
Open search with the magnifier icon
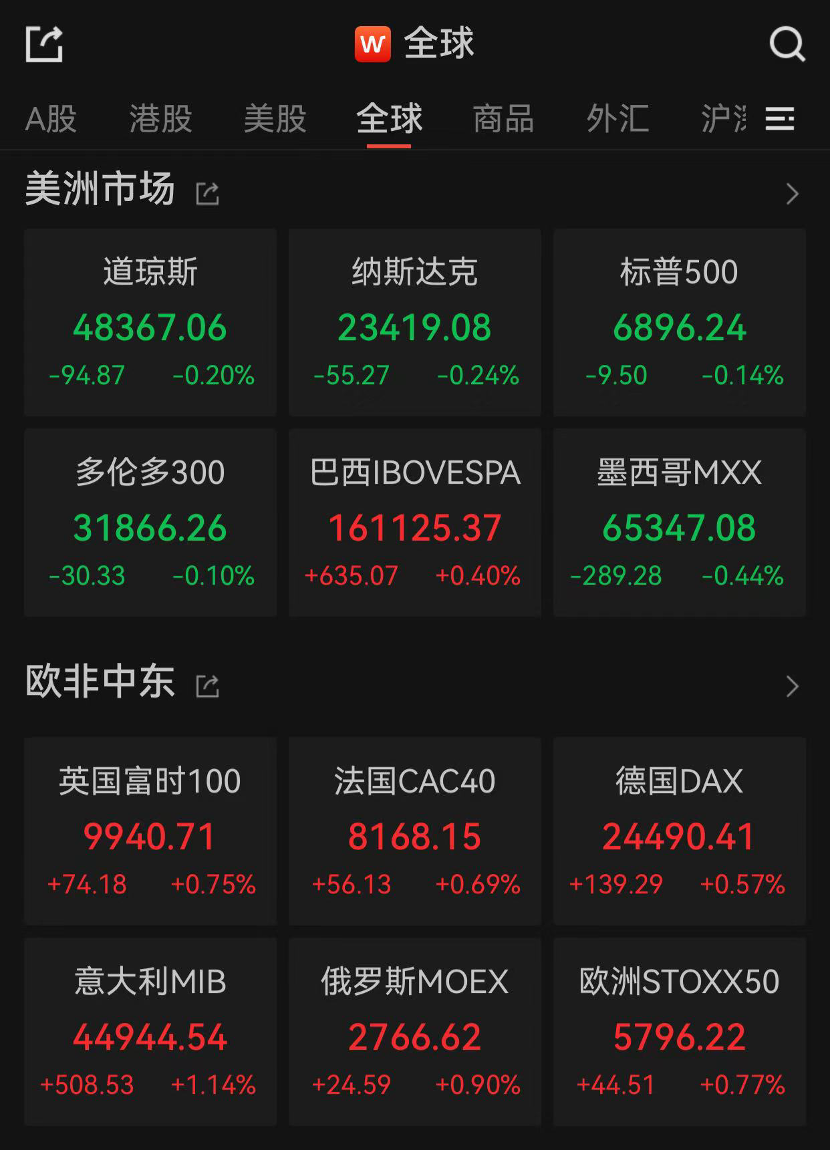pyautogui.click(x=788, y=44)
